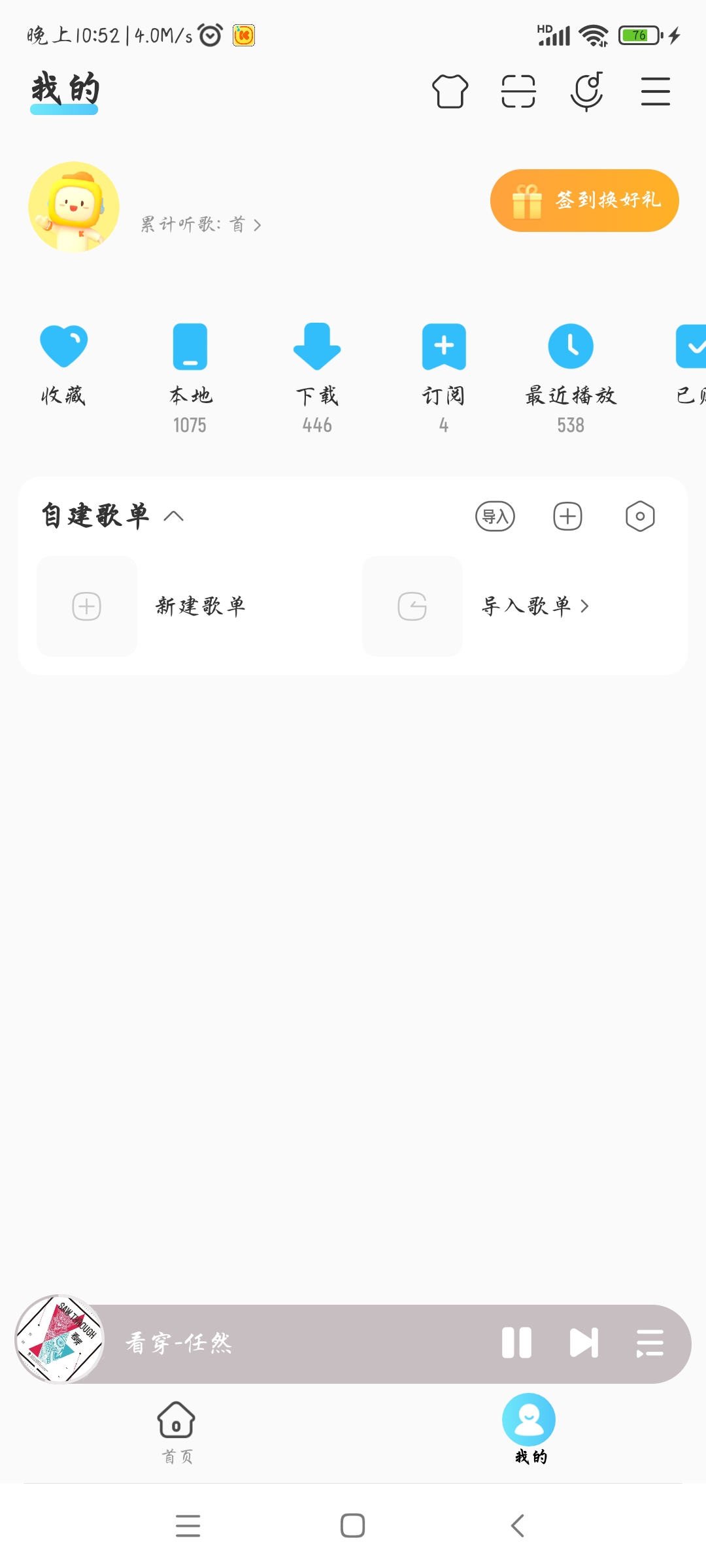Tap the profile avatar
This screenshot has width=706, height=1568.
pyautogui.click(x=74, y=207)
